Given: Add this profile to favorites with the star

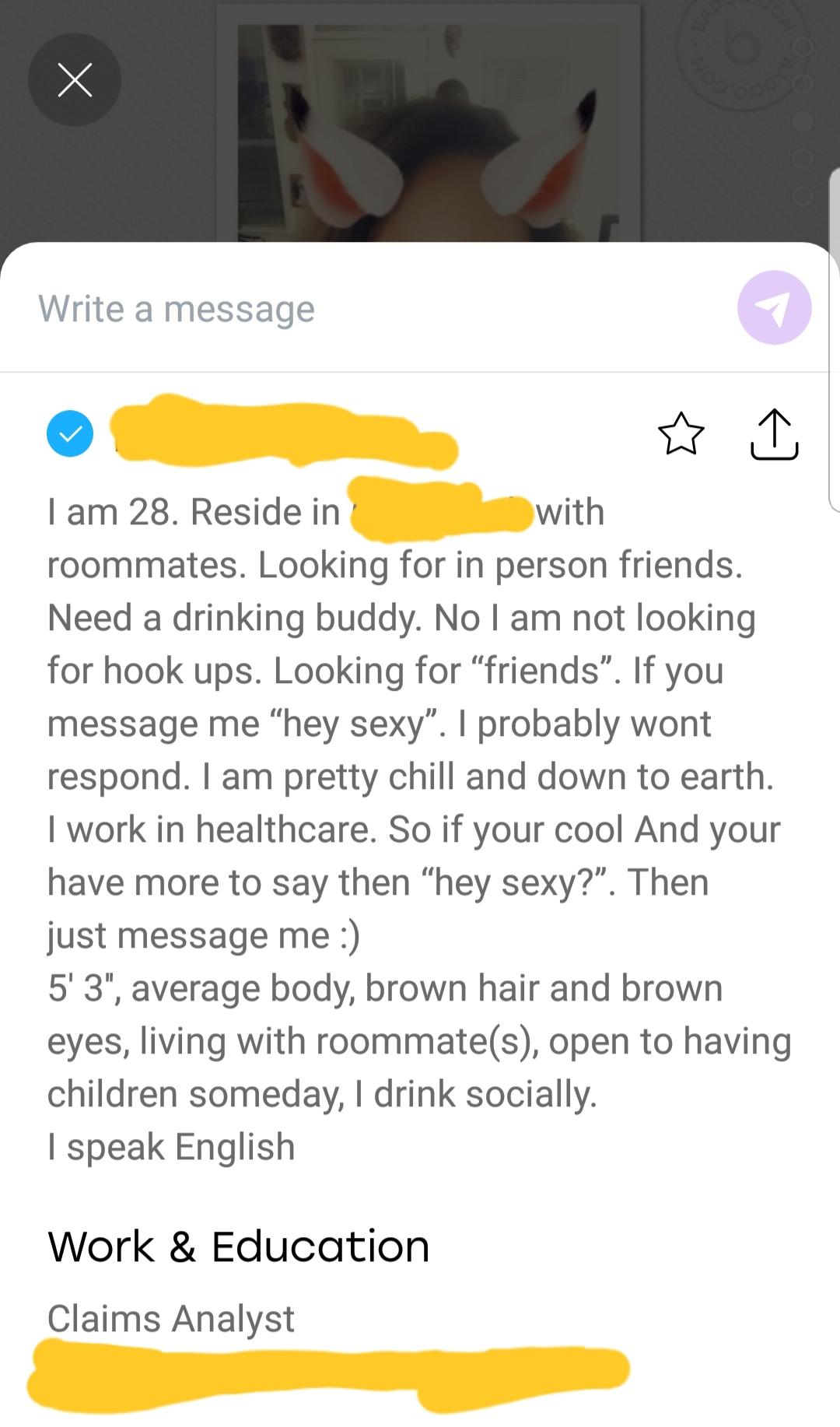Looking at the screenshot, I should (x=681, y=434).
